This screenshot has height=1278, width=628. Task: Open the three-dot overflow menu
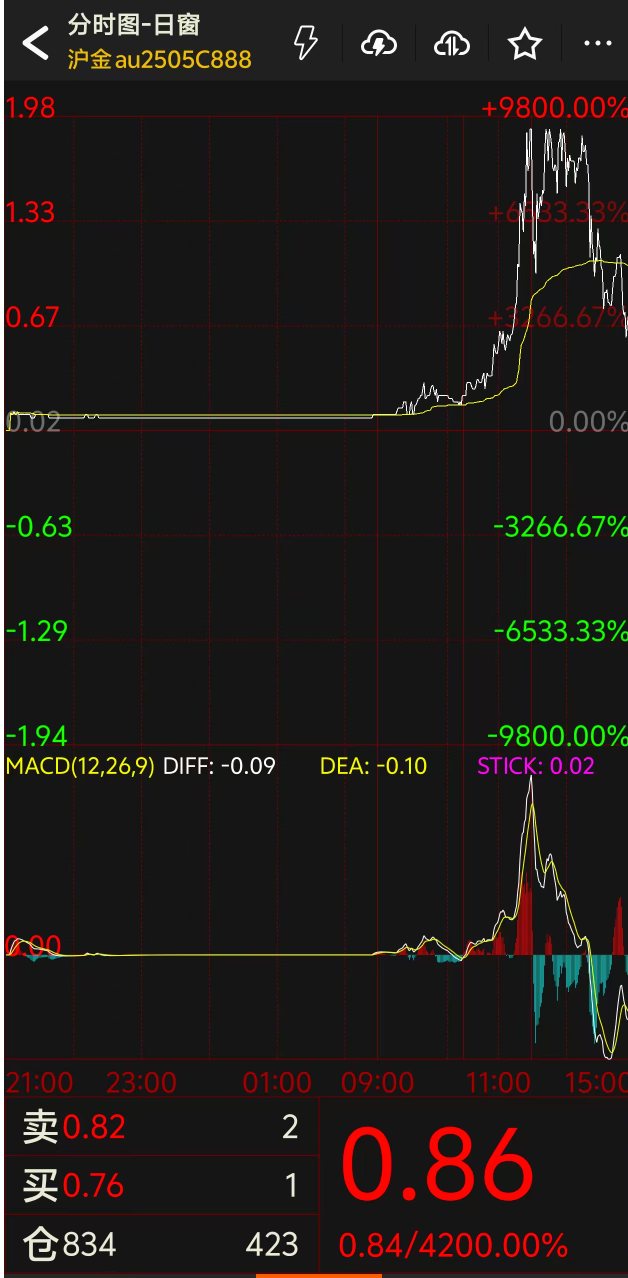pos(597,43)
